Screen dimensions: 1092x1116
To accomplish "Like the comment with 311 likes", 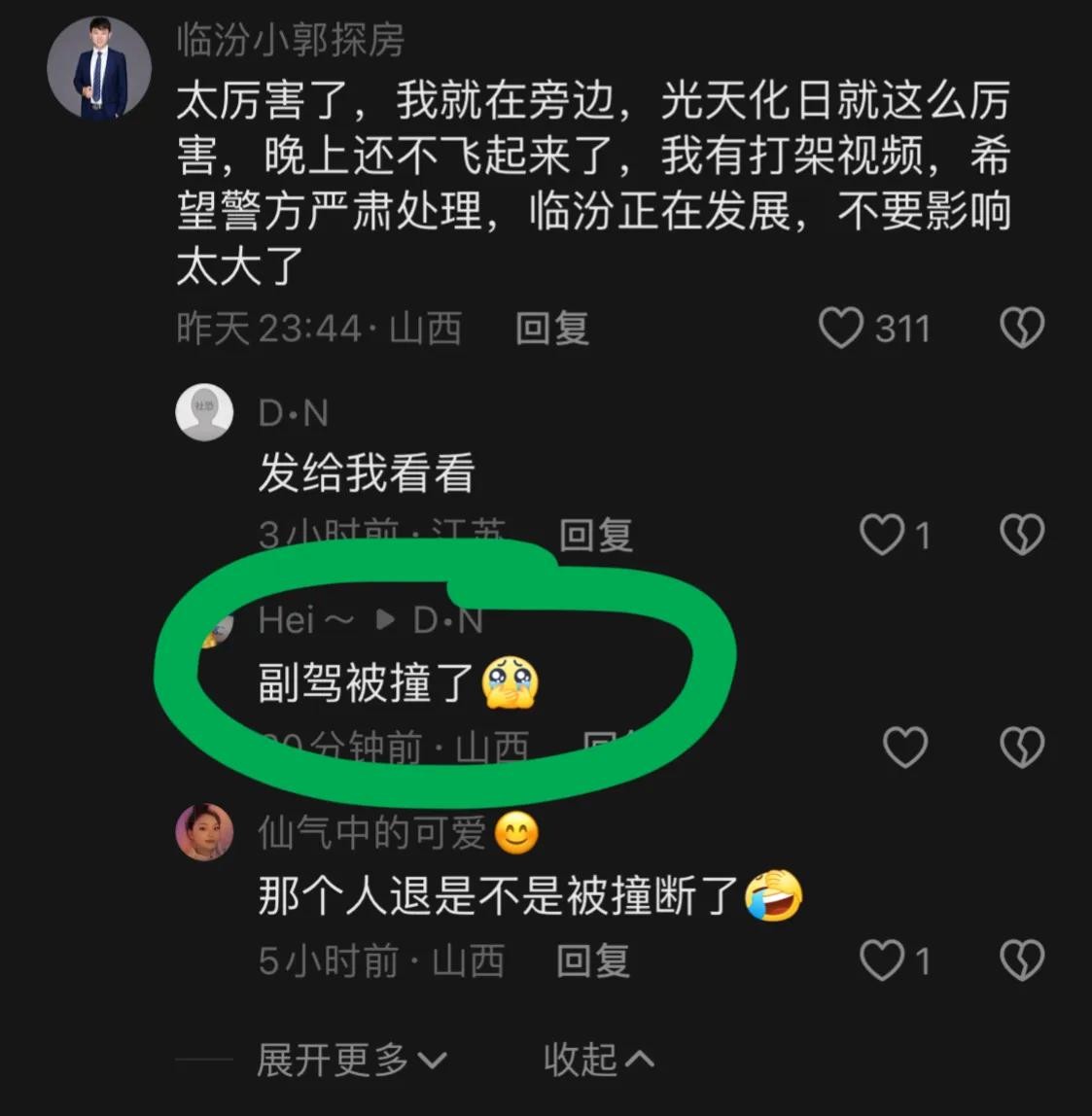I will (x=841, y=329).
